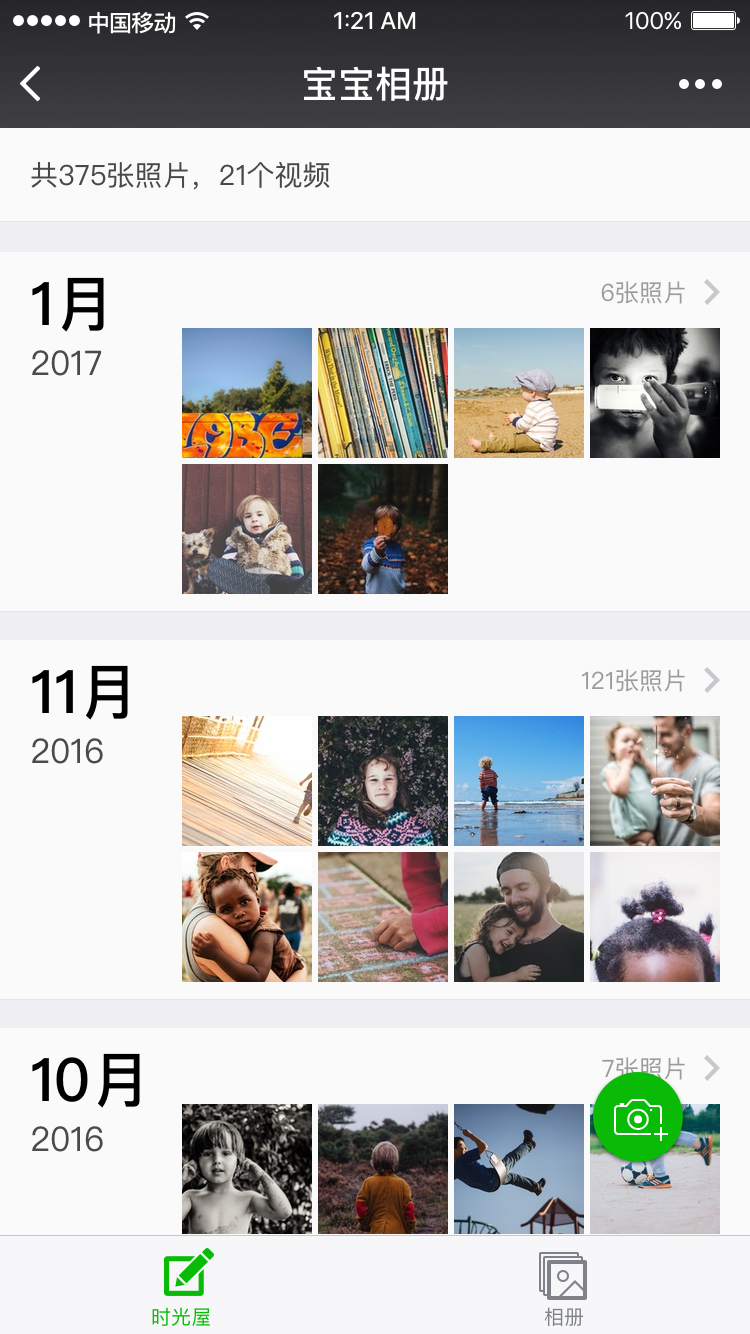Open the bearded man hugging girl photo

(x=519, y=917)
